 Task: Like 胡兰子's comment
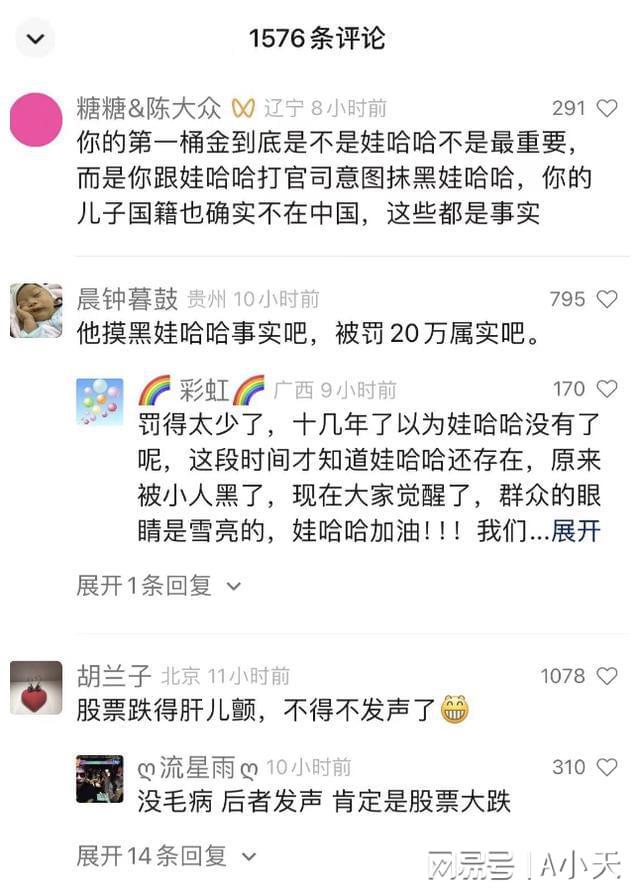click(607, 677)
